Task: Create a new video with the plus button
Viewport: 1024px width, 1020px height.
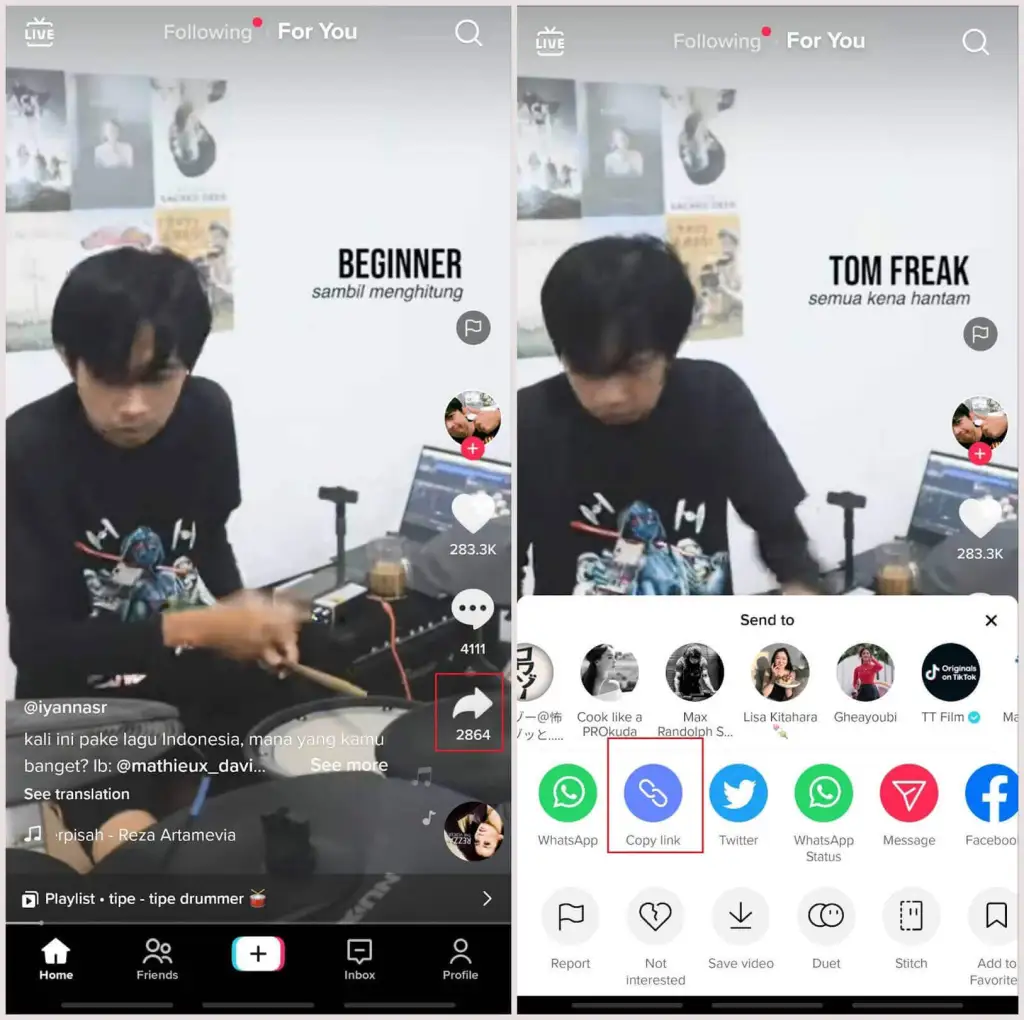Action: pyautogui.click(x=258, y=954)
